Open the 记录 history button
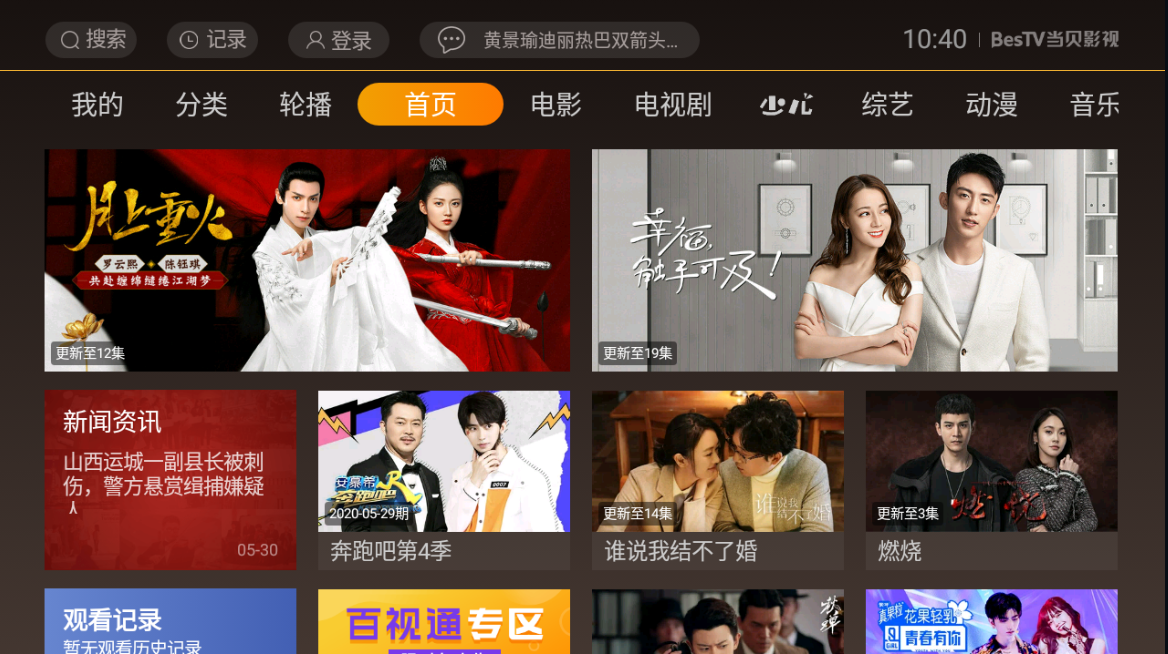The image size is (1168, 654). point(212,40)
